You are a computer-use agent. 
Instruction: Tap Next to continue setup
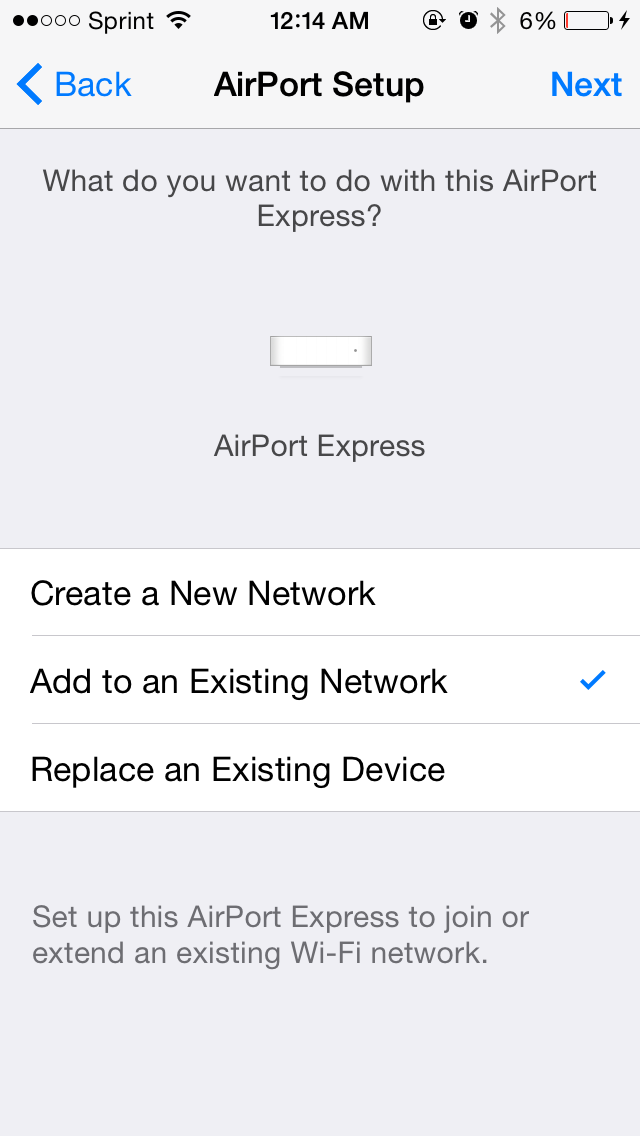click(x=586, y=85)
